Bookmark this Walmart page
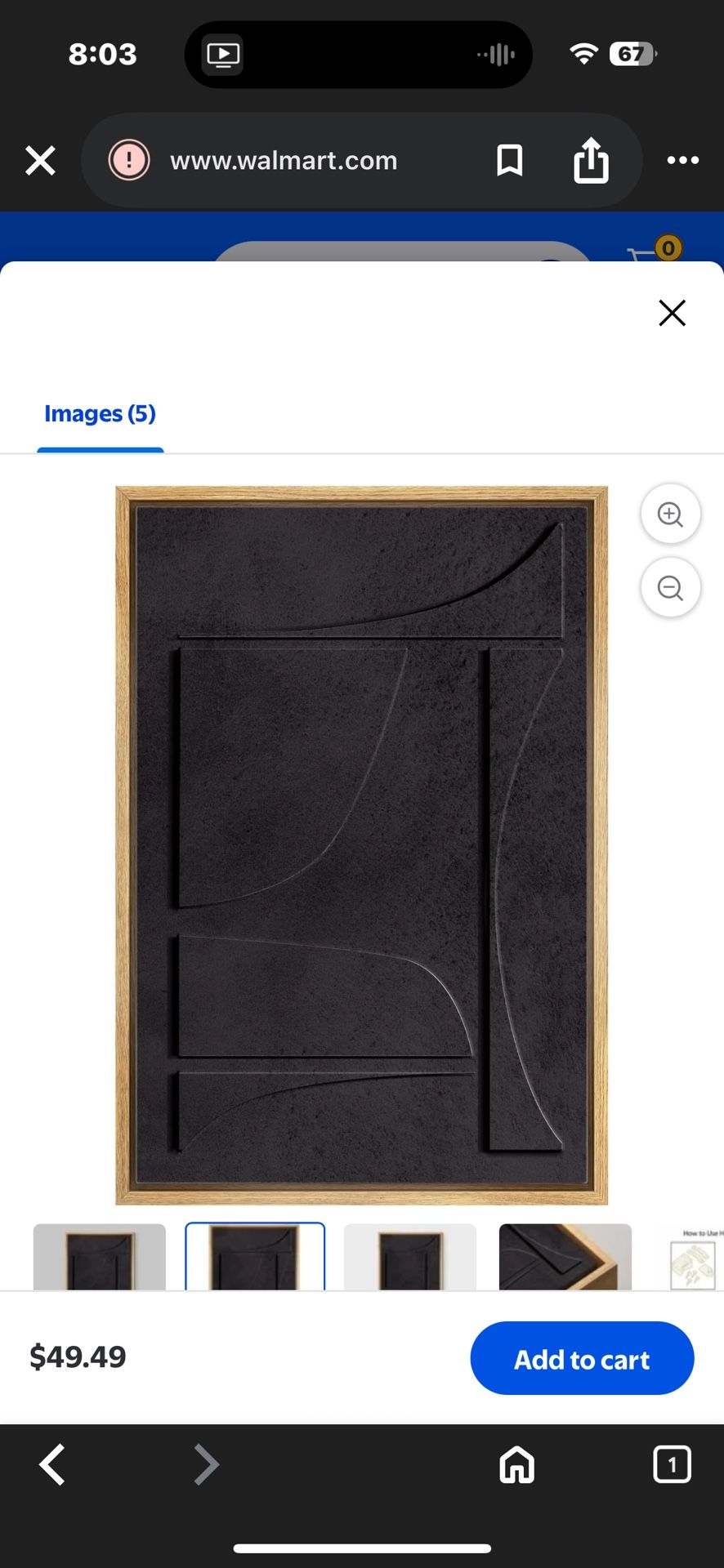The width and height of the screenshot is (724, 1568). tap(509, 161)
